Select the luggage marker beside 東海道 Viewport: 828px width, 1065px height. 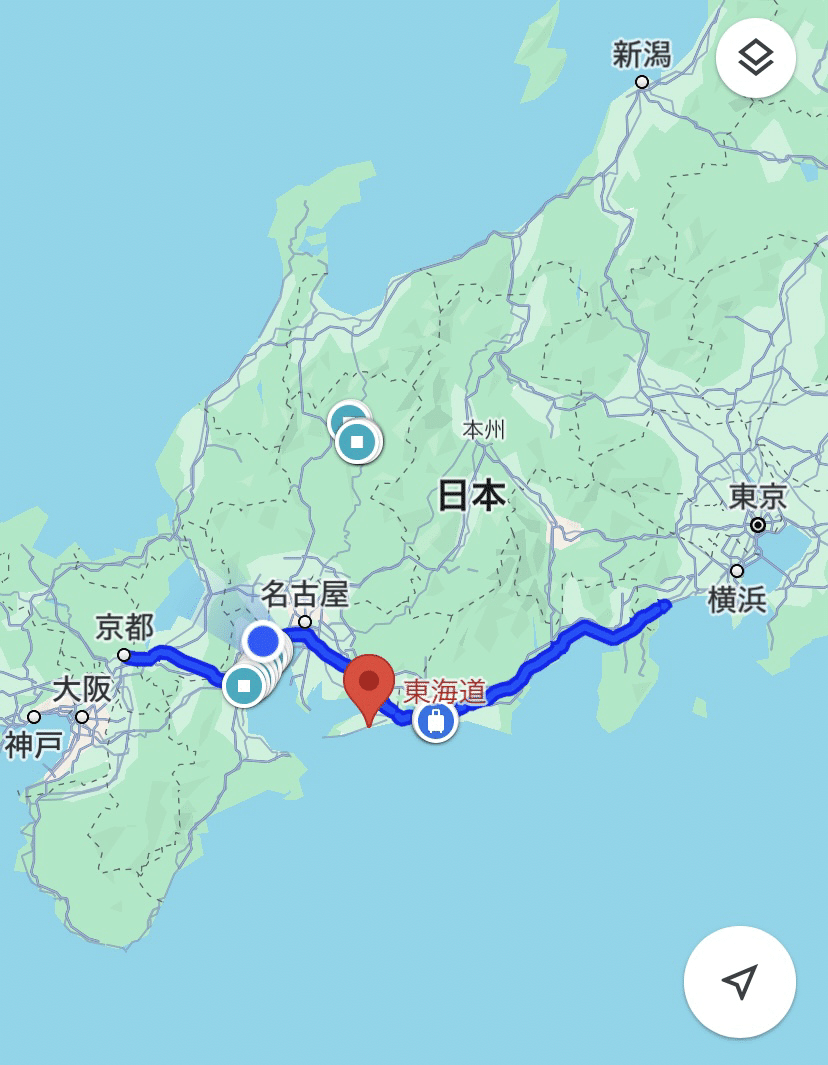(435, 720)
